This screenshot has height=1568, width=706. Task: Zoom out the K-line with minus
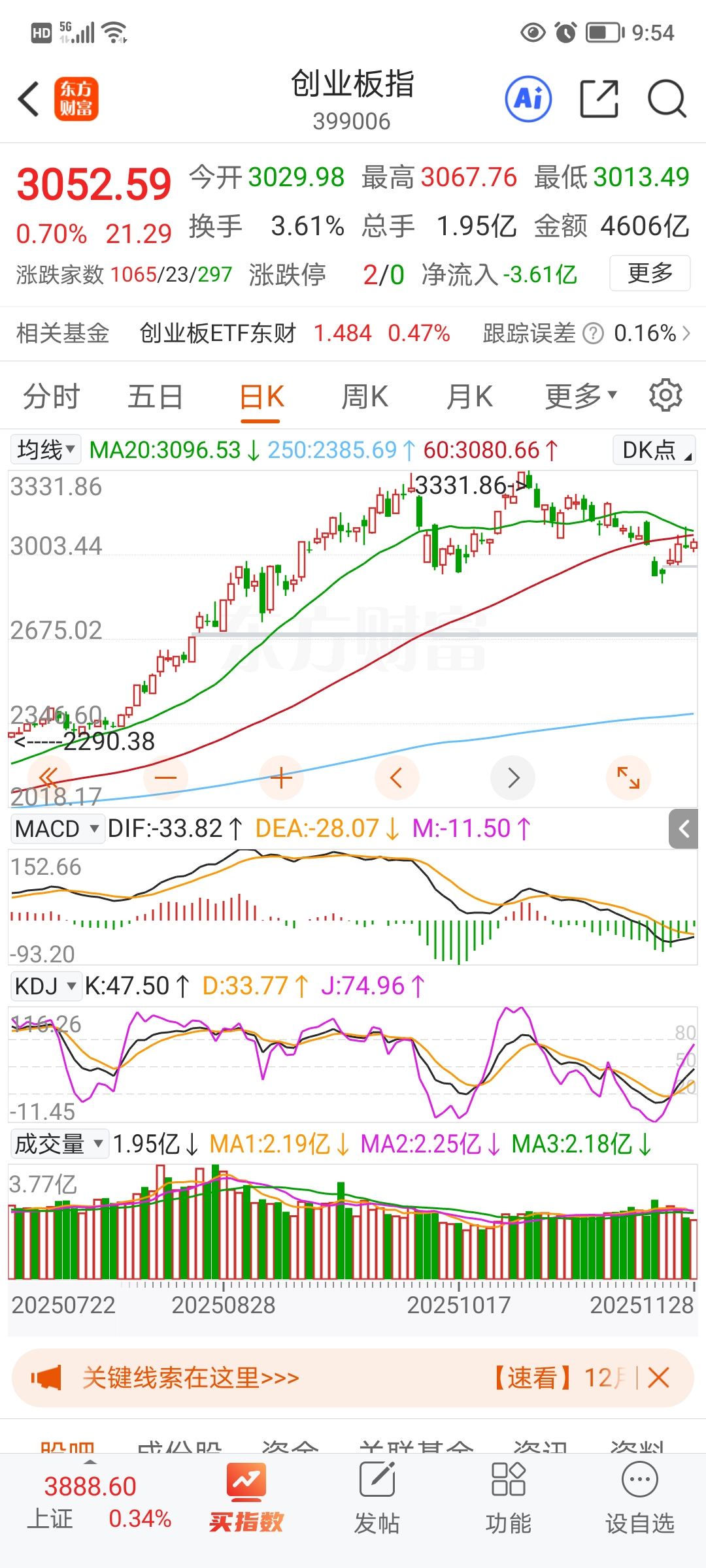(166, 778)
